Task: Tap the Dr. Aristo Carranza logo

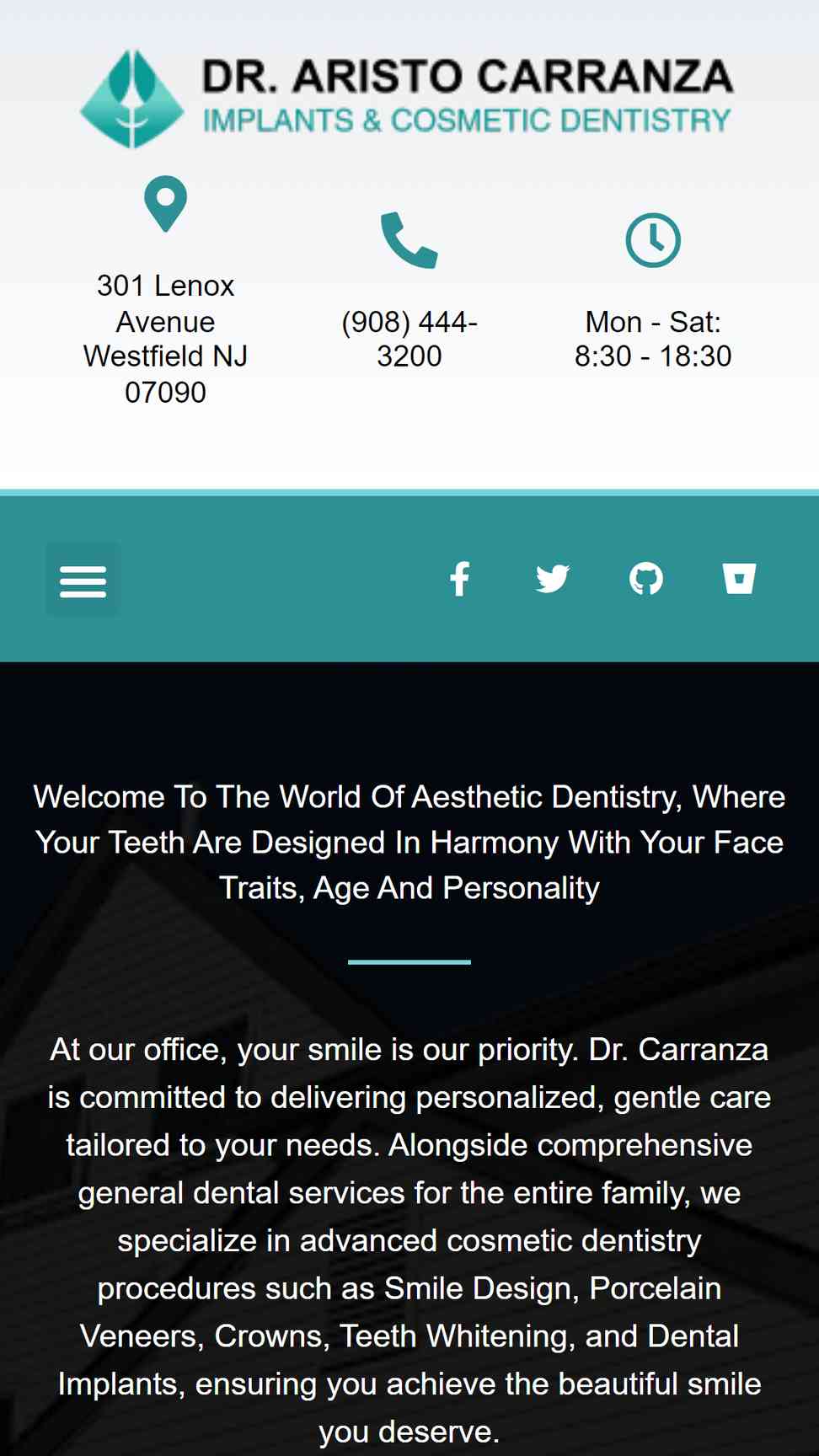Action: pyautogui.click(x=407, y=99)
